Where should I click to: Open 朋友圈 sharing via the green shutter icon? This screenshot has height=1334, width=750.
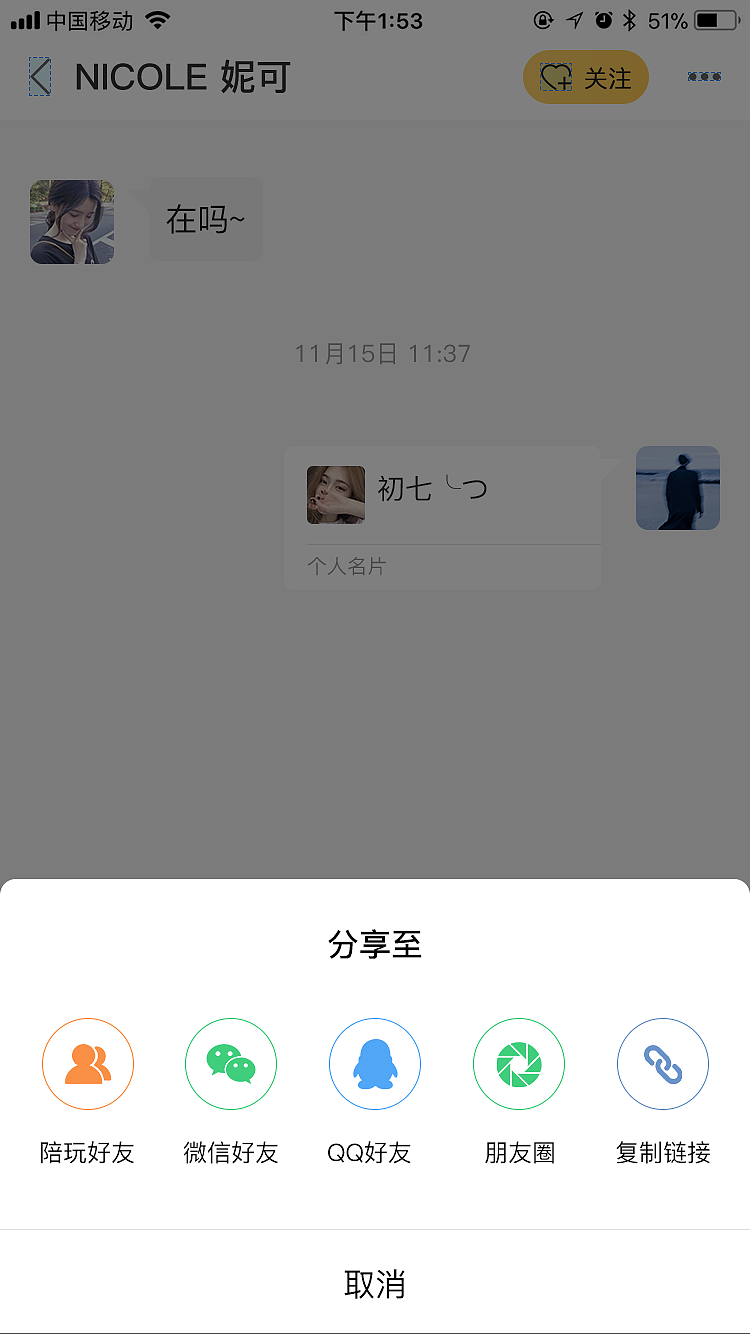point(519,1063)
